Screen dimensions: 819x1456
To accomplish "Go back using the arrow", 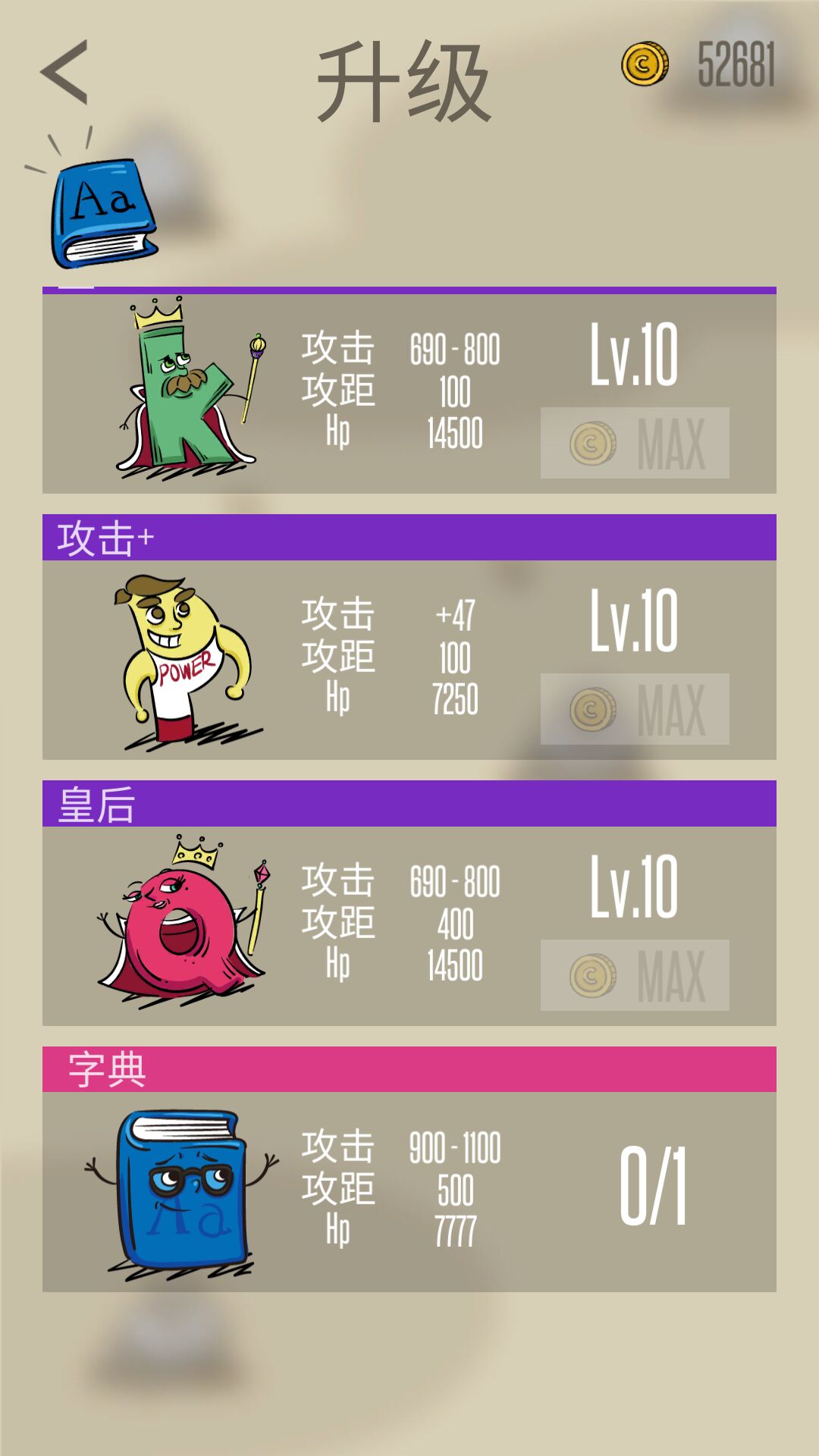I will [x=64, y=72].
